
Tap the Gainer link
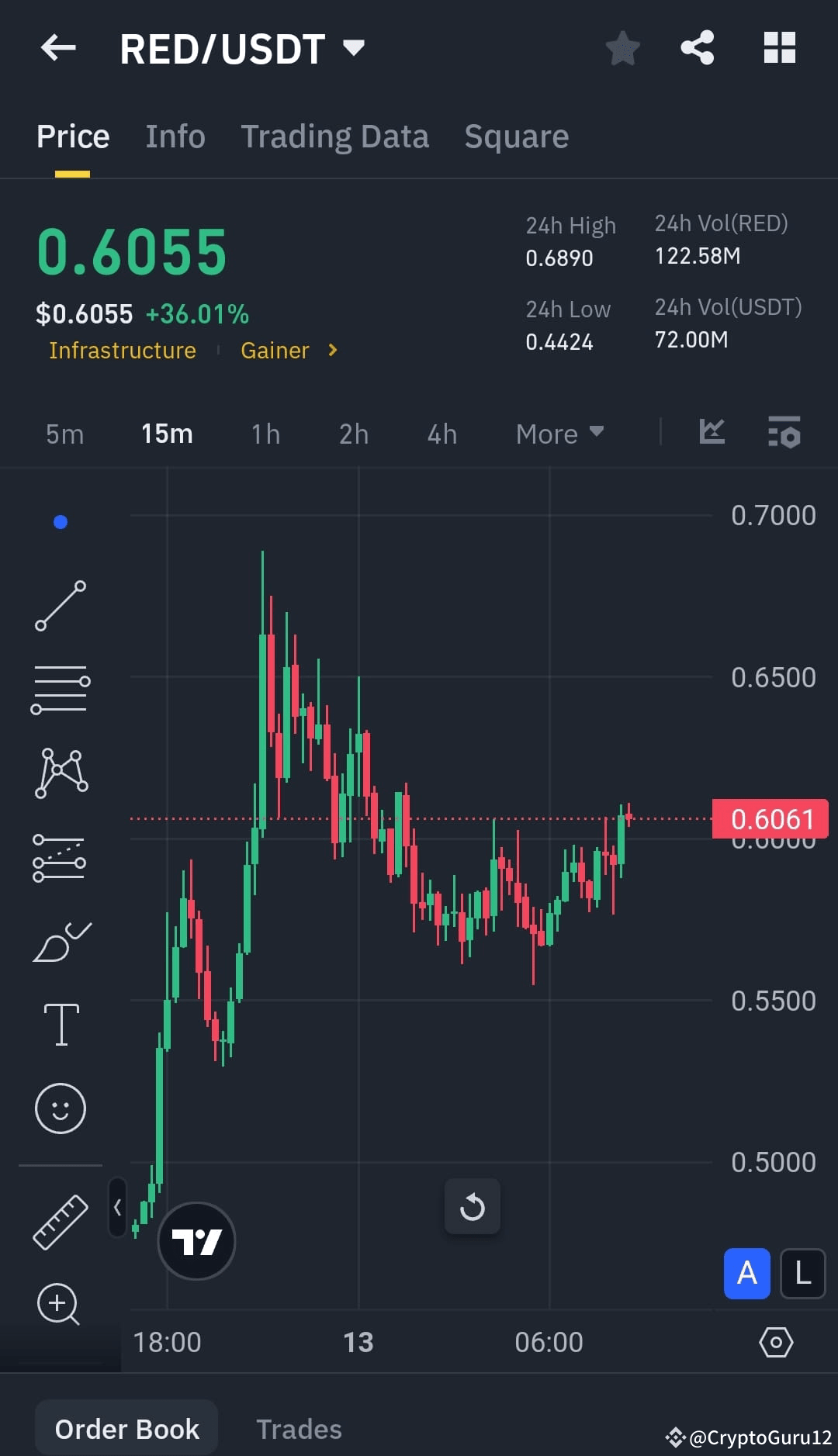tap(274, 350)
